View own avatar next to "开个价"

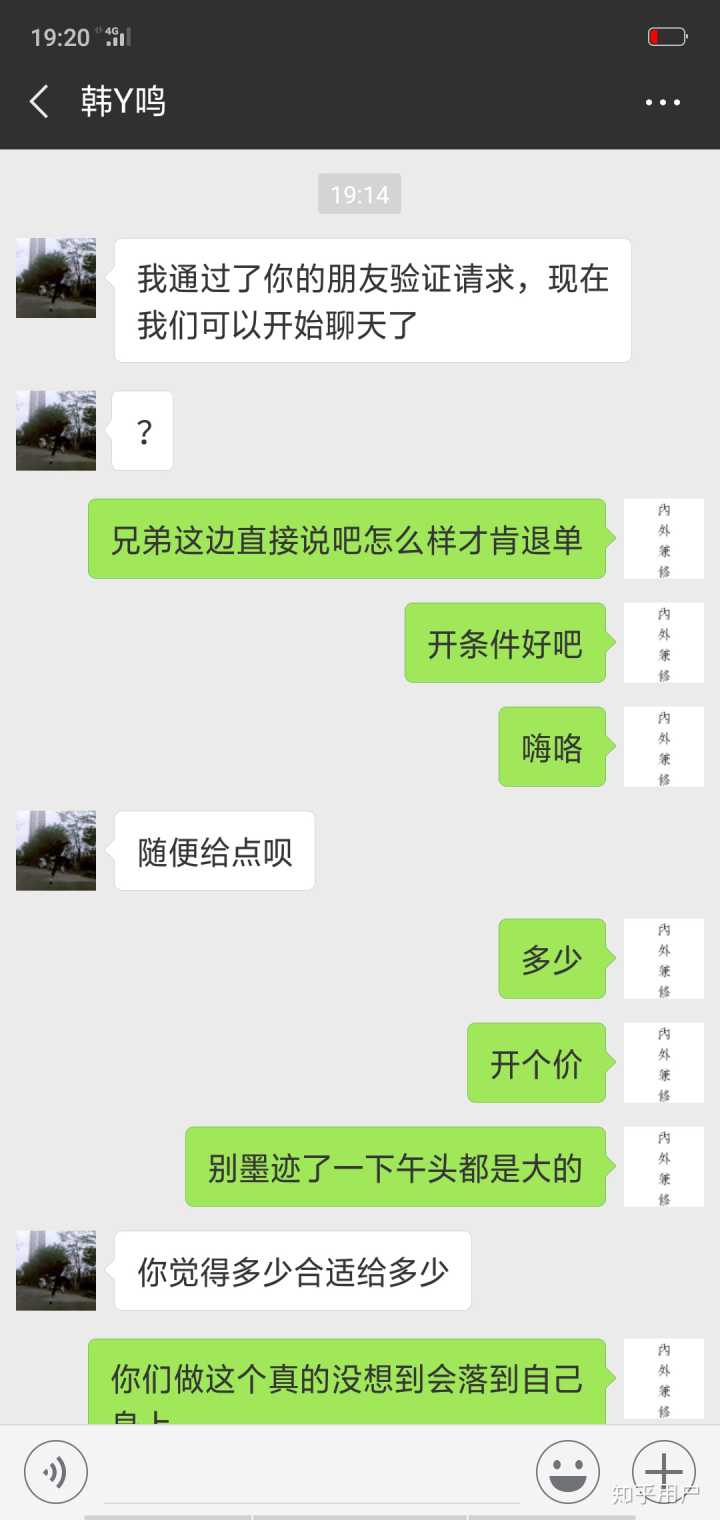[x=663, y=1062]
